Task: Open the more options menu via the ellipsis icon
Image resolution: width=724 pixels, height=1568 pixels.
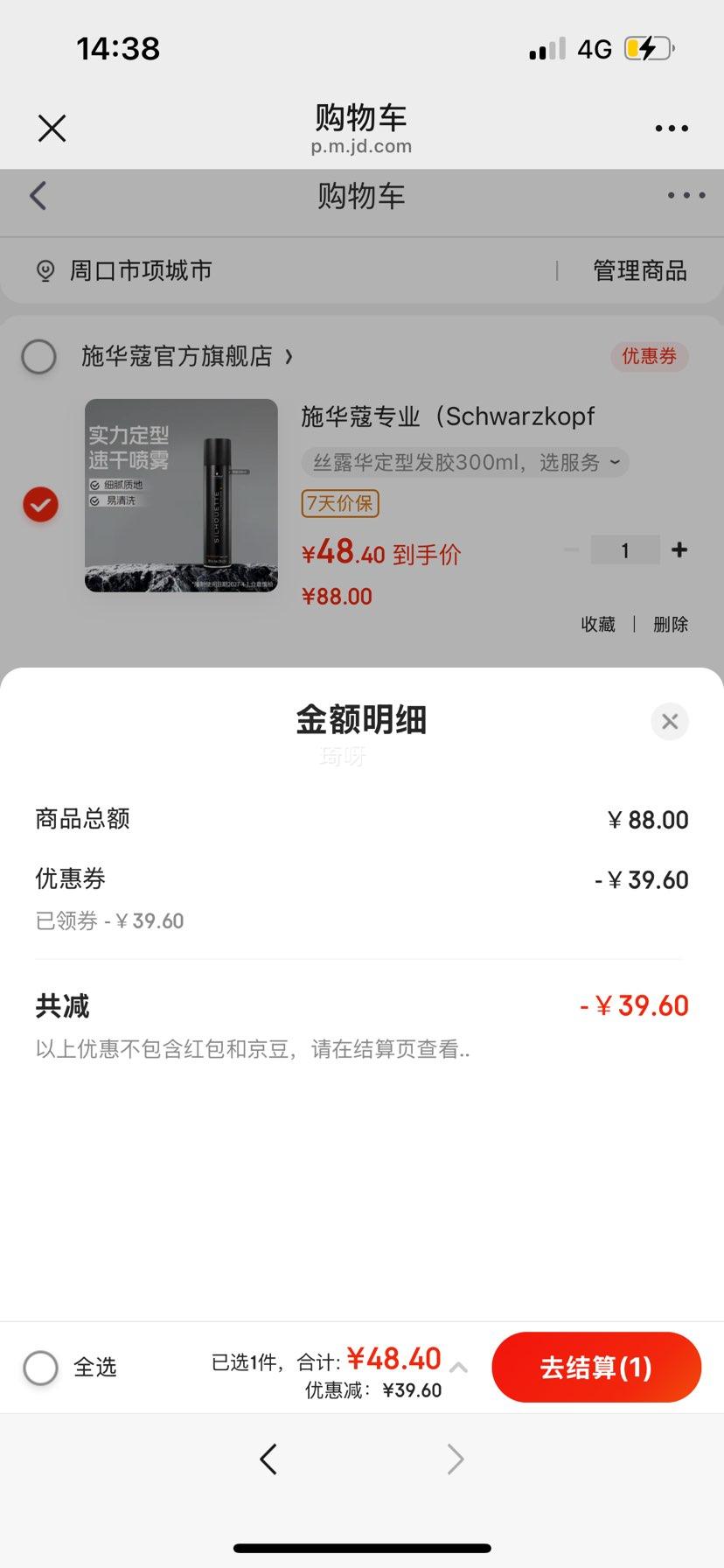Action: tap(672, 128)
